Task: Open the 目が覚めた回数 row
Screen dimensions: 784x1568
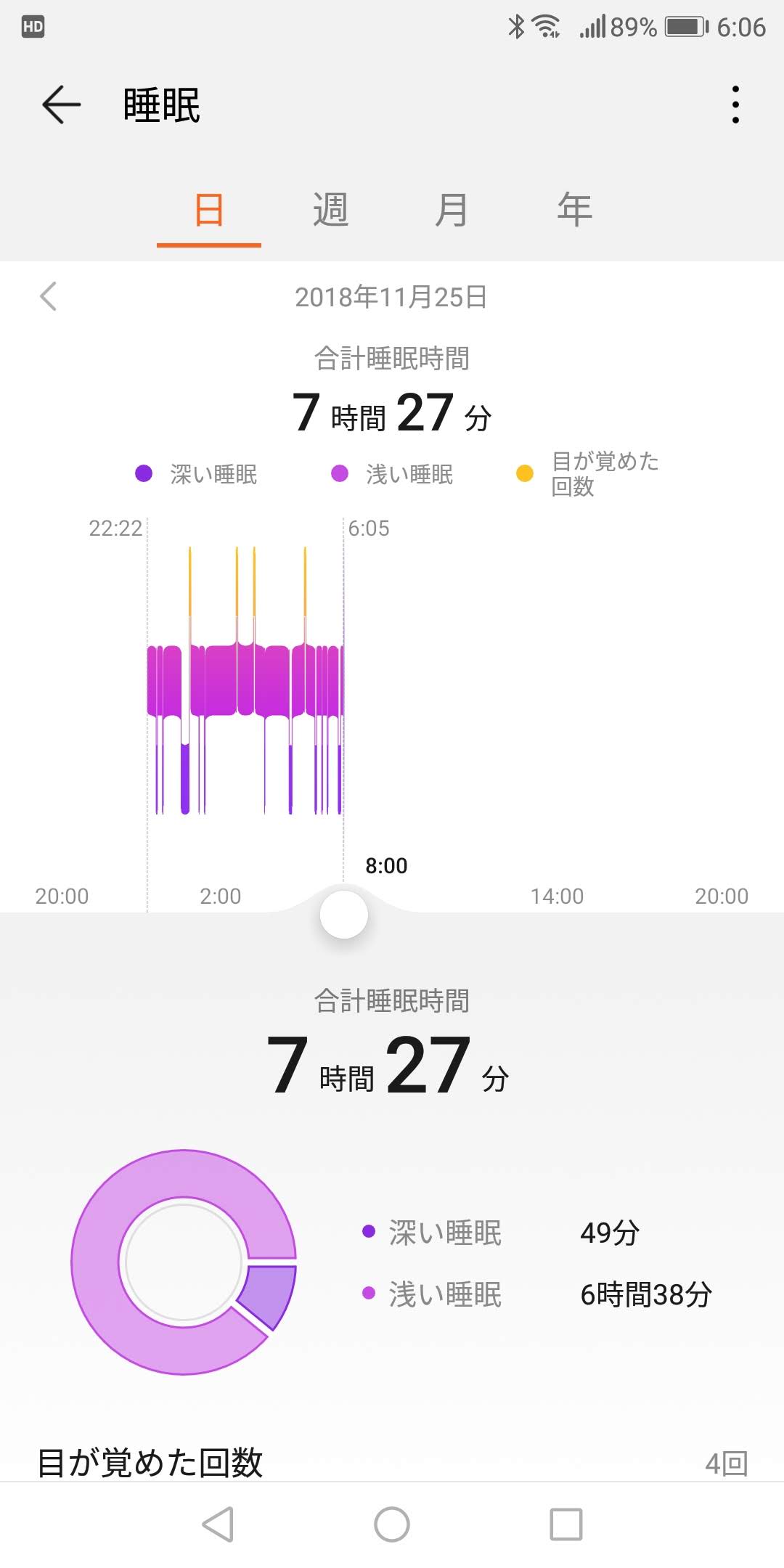Action: tap(392, 1461)
